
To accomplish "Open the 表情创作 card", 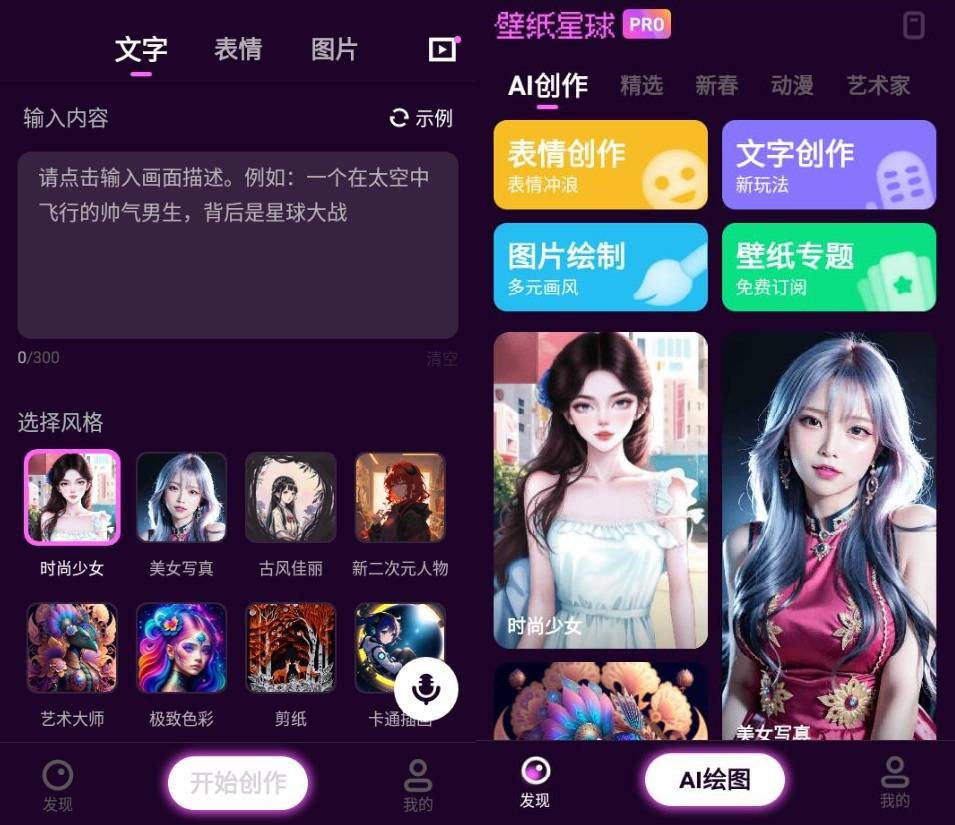I will click(600, 165).
